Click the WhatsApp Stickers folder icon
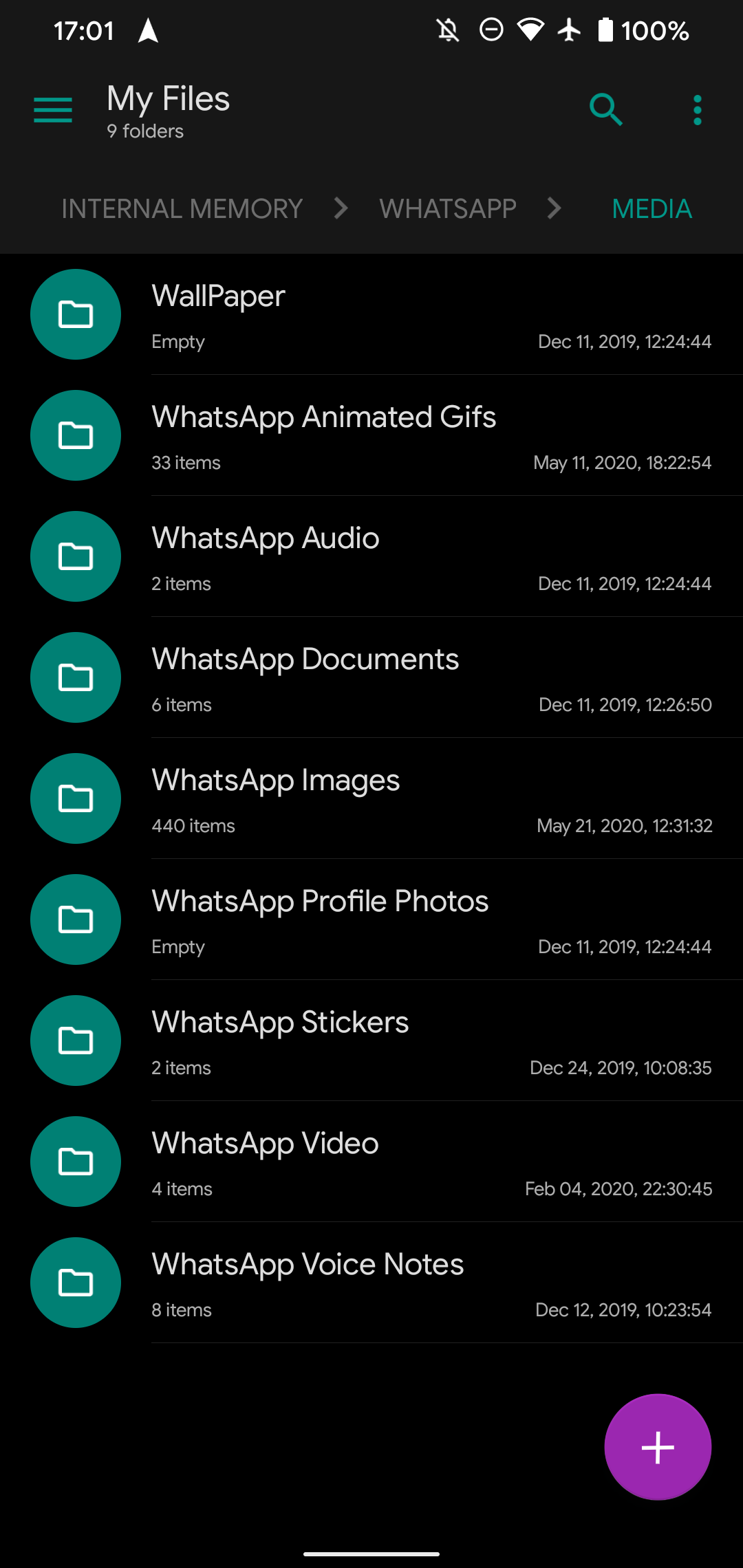Image resolution: width=743 pixels, height=1568 pixels. [x=76, y=1041]
